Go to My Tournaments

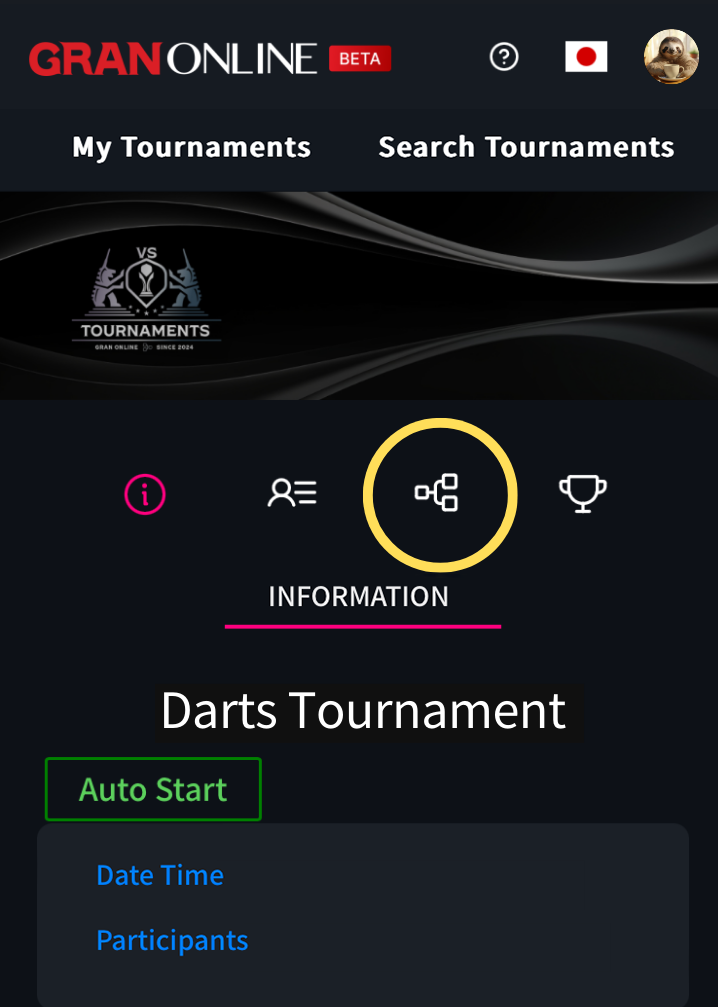tap(191, 148)
